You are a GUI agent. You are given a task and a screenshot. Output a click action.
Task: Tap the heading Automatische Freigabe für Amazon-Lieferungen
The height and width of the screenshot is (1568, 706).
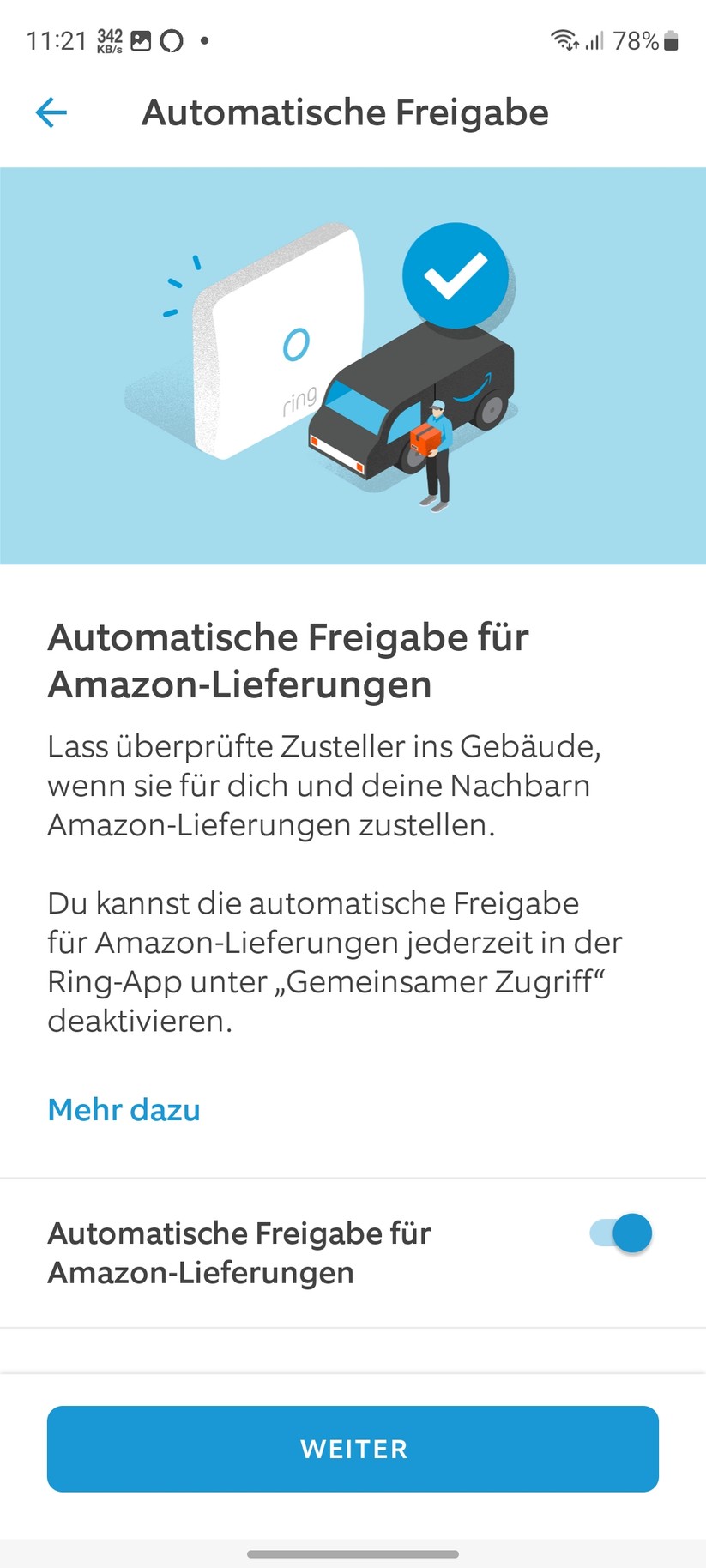coord(289,660)
